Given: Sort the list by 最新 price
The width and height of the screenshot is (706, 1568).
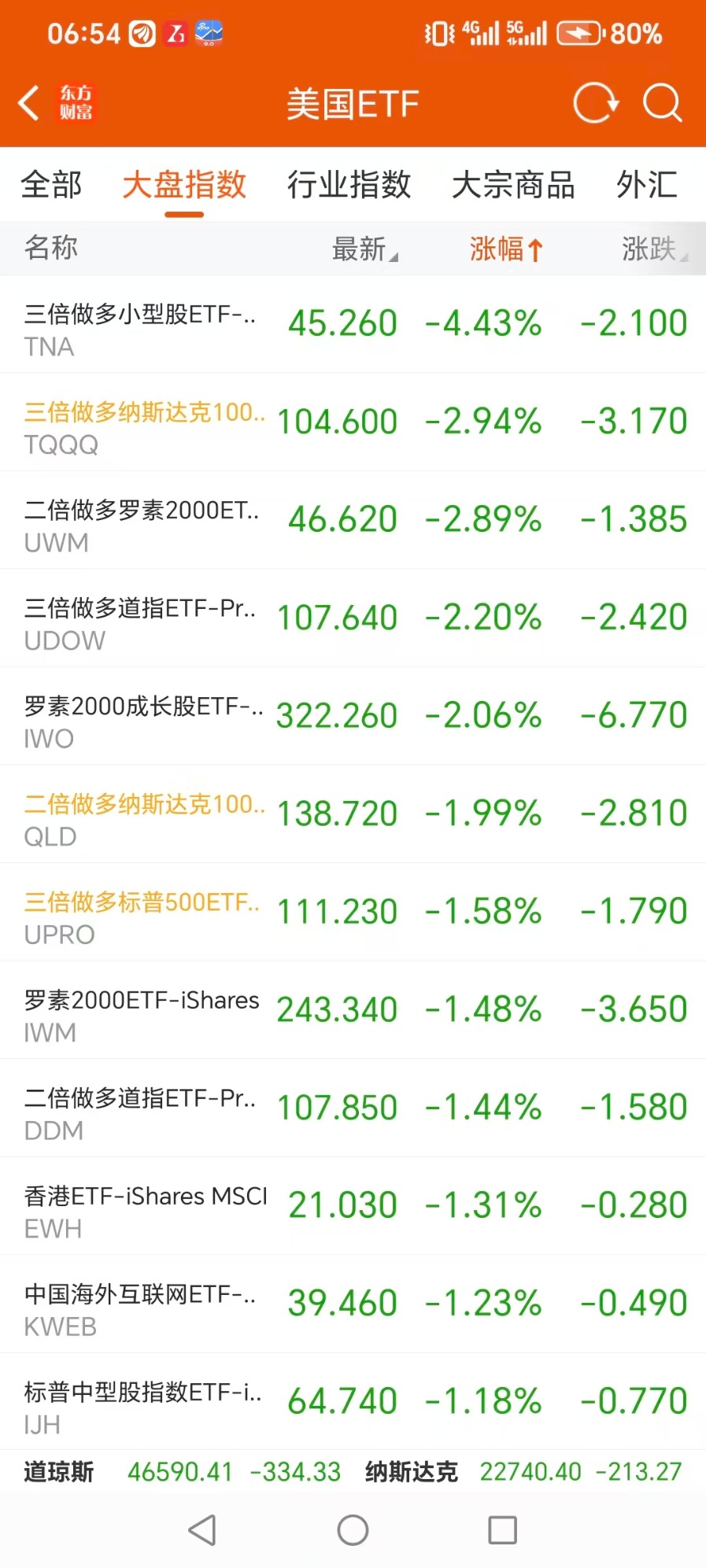Looking at the screenshot, I should coord(364,249).
